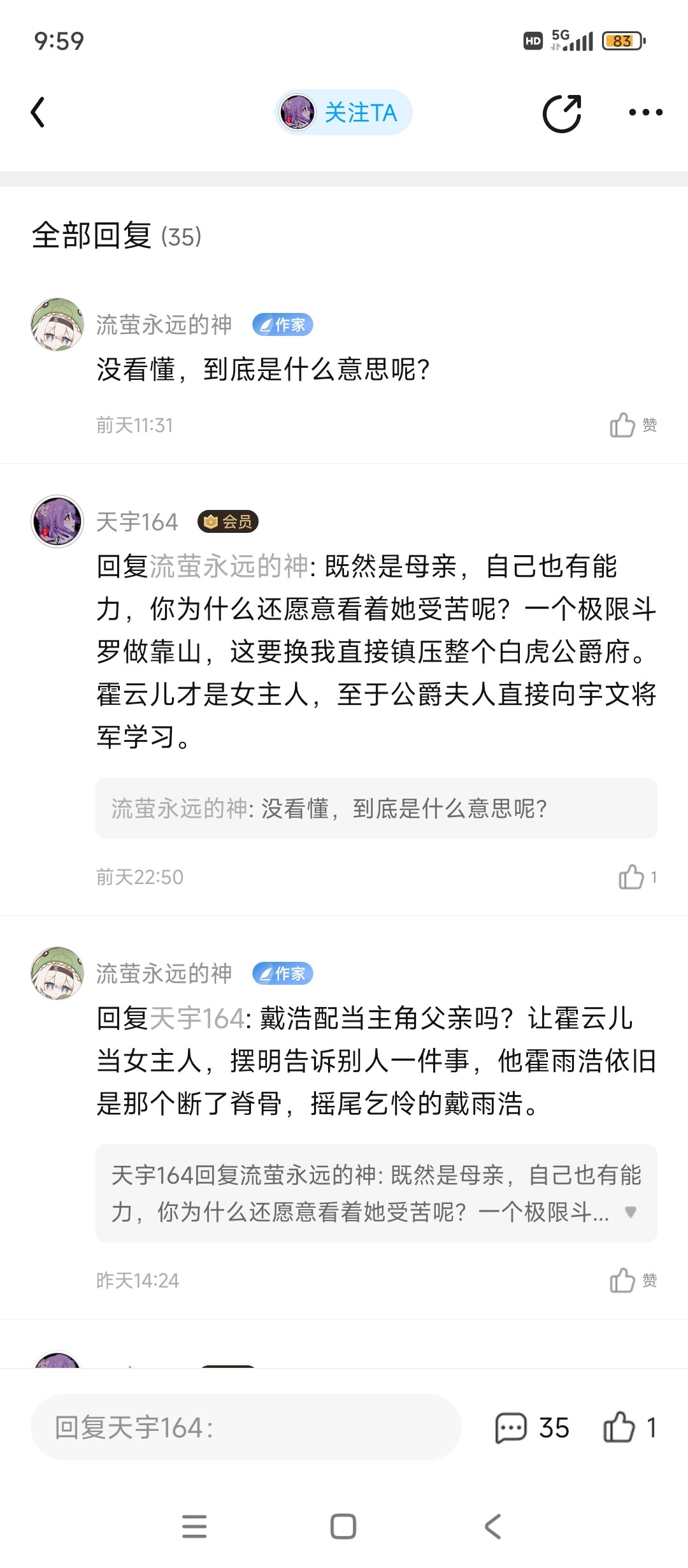Image resolution: width=688 pixels, height=1568 pixels.
Task: Focus the 回复天宇164 input field
Action: [245, 1427]
